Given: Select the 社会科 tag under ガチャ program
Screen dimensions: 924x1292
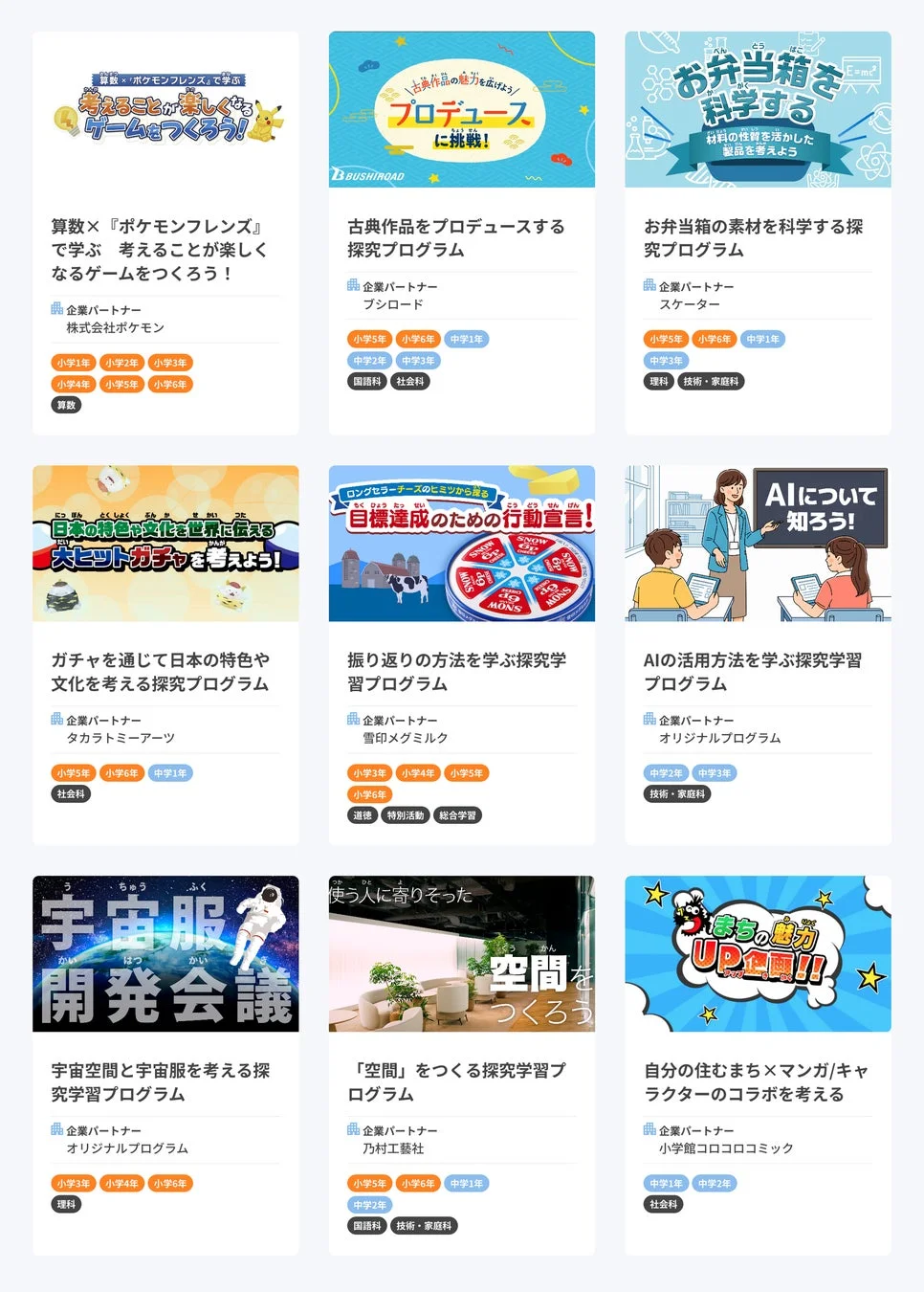Looking at the screenshot, I should click(x=70, y=793).
